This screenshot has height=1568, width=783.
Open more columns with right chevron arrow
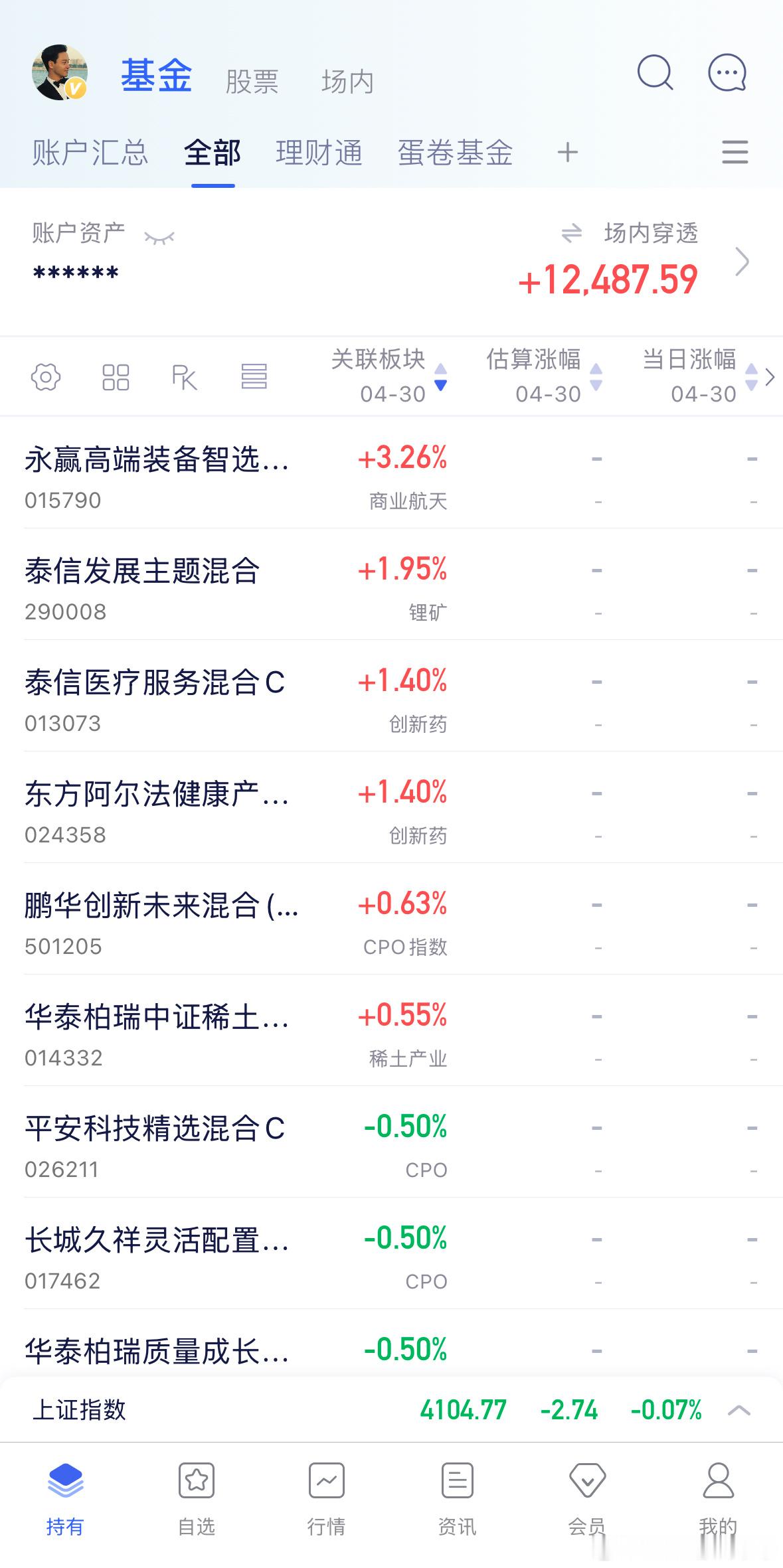click(770, 376)
